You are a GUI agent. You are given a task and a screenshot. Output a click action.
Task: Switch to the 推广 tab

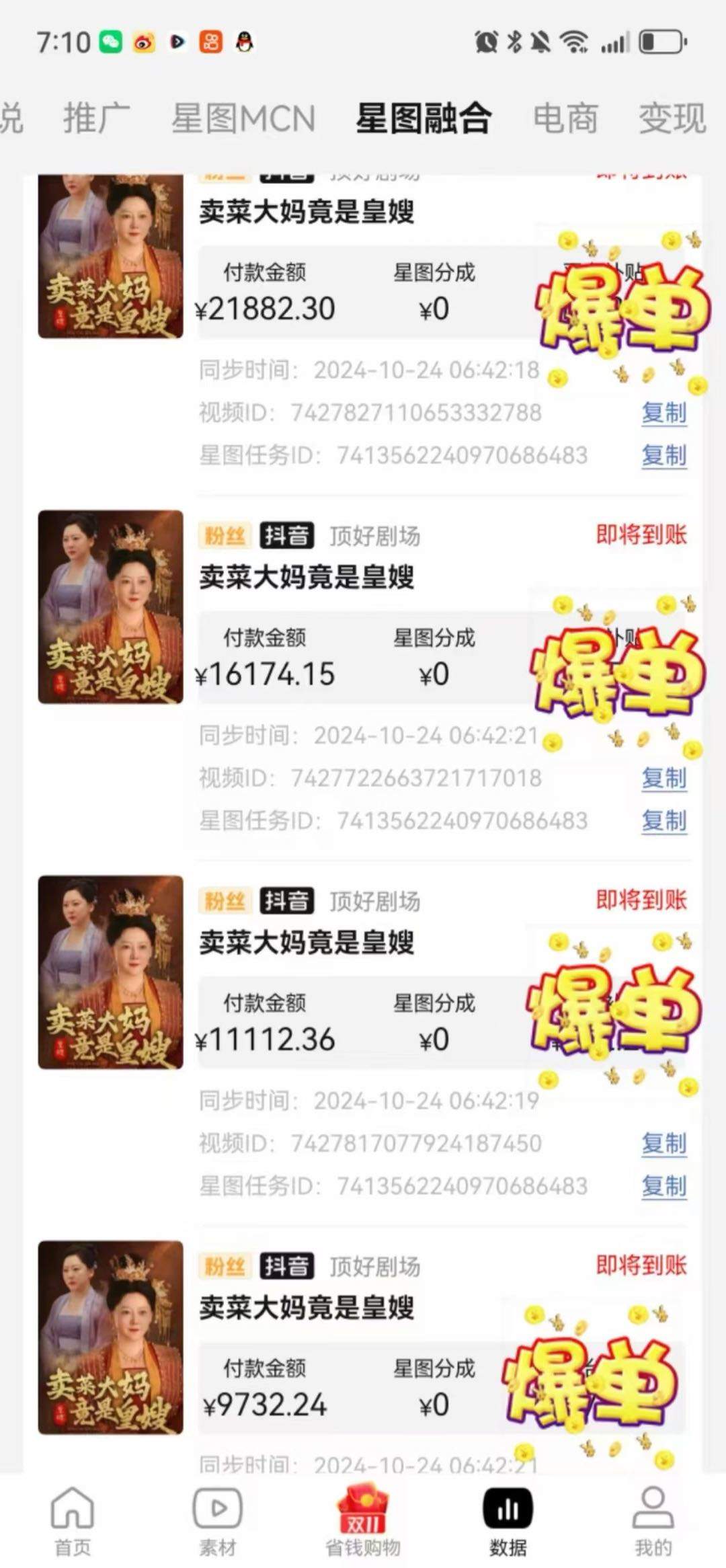[96, 119]
